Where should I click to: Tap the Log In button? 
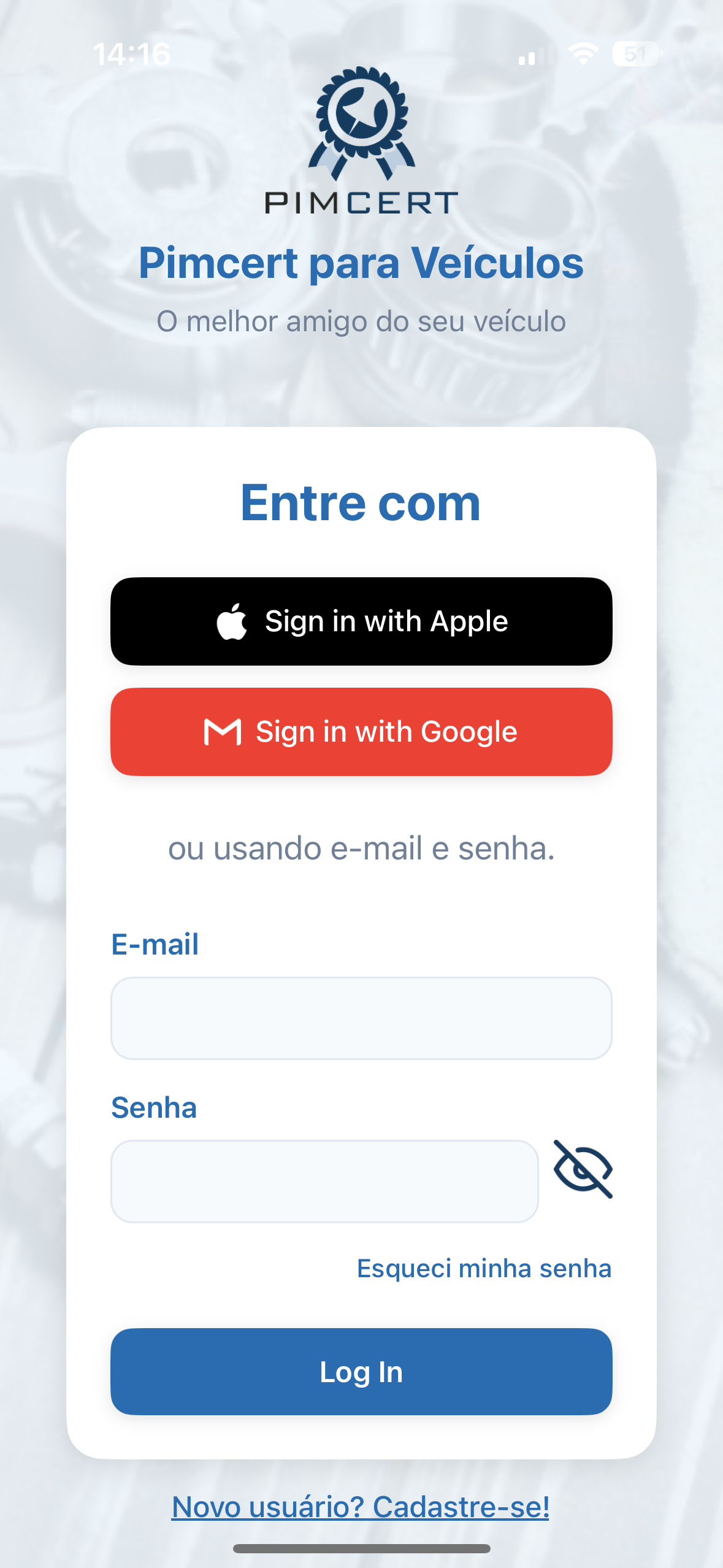(x=361, y=1372)
